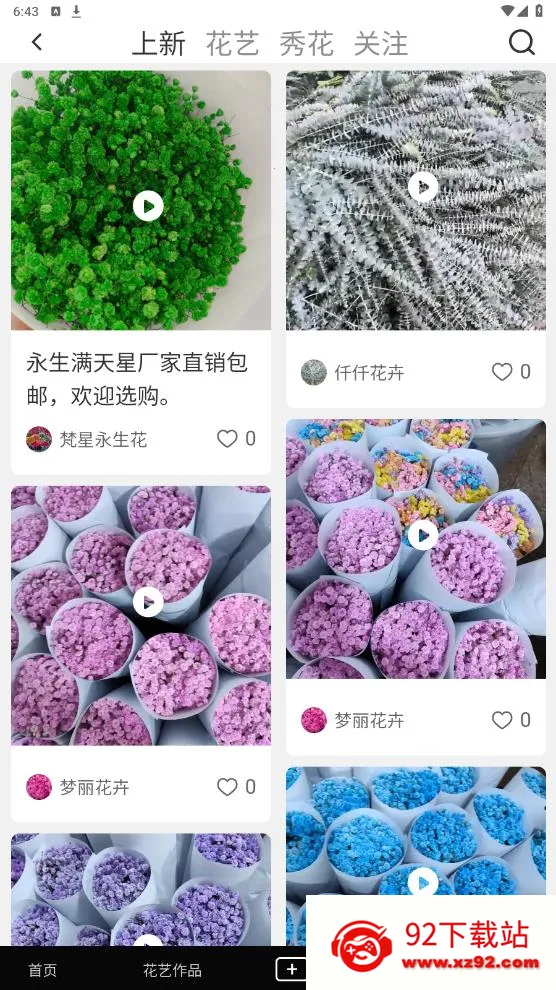The height and width of the screenshot is (990, 556).
Task: Tap the plus button to create post
Action: tap(291, 969)
